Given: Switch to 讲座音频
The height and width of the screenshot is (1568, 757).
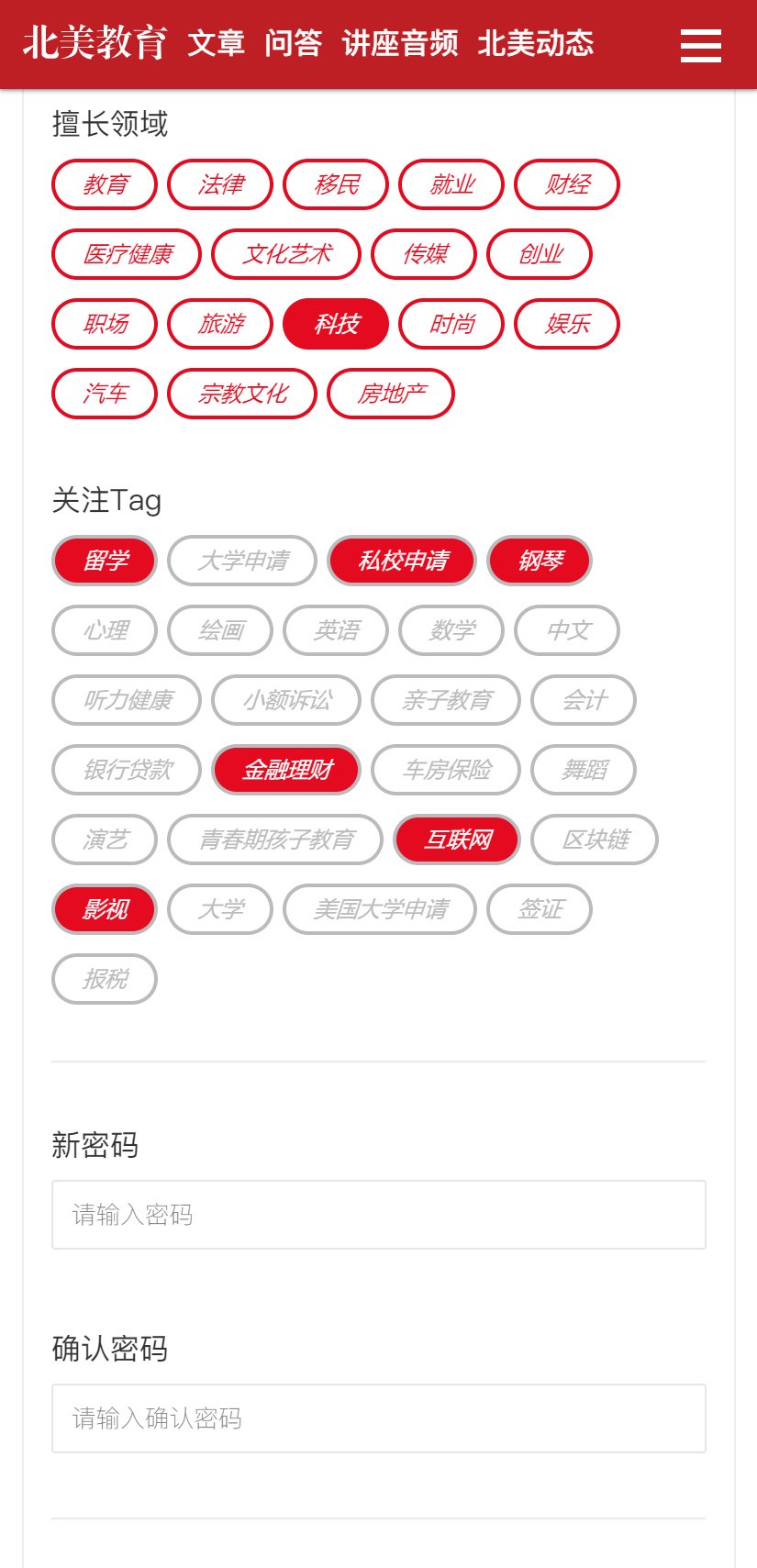Looking at the screenshot, I should click(400, 43).
